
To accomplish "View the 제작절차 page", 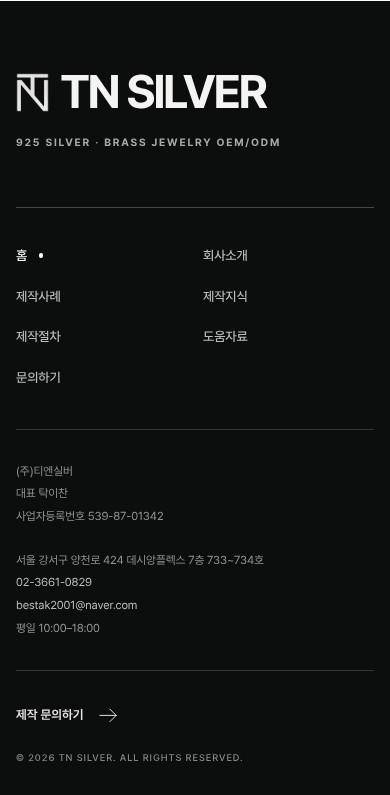I will 39,337.
